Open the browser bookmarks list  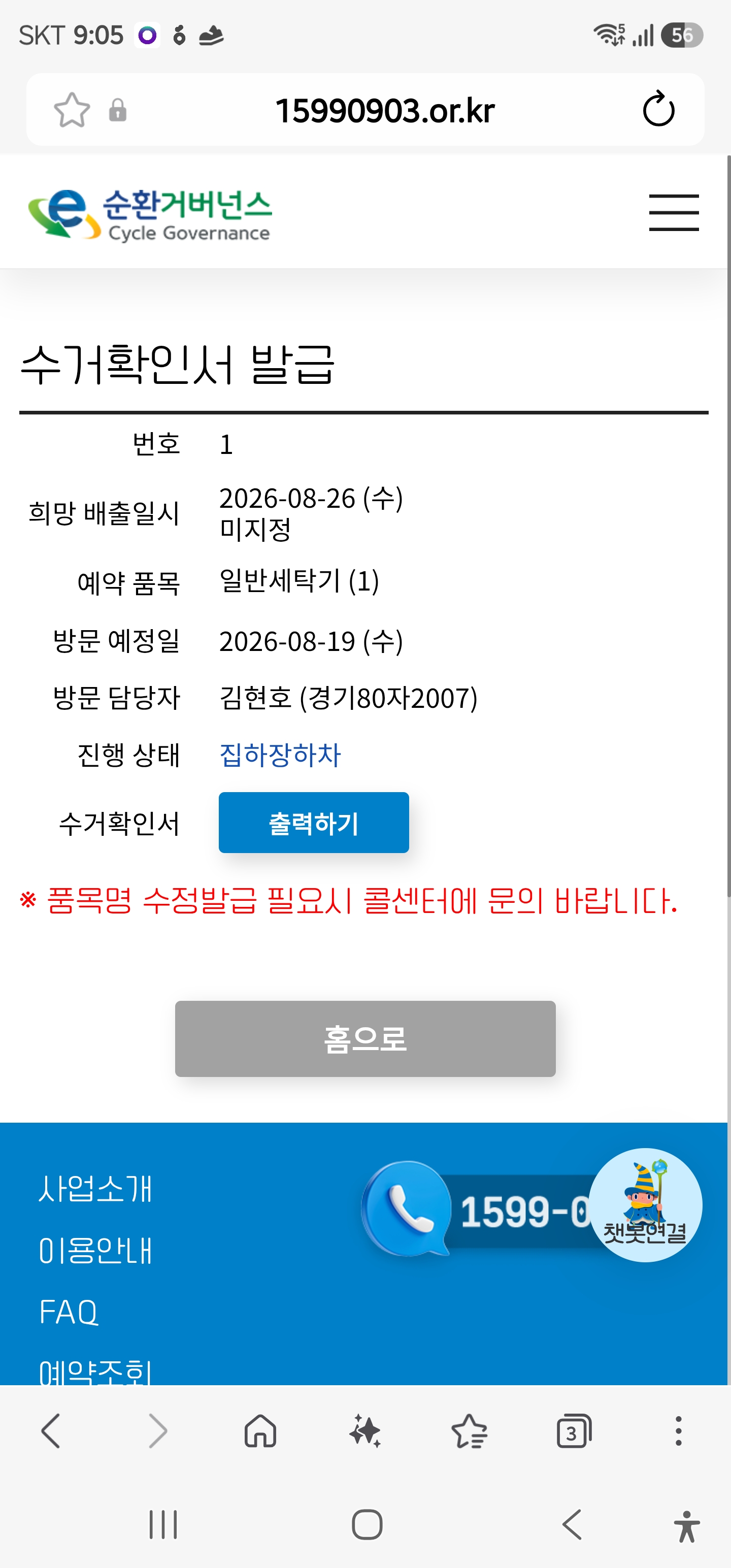coord(469,1430)
